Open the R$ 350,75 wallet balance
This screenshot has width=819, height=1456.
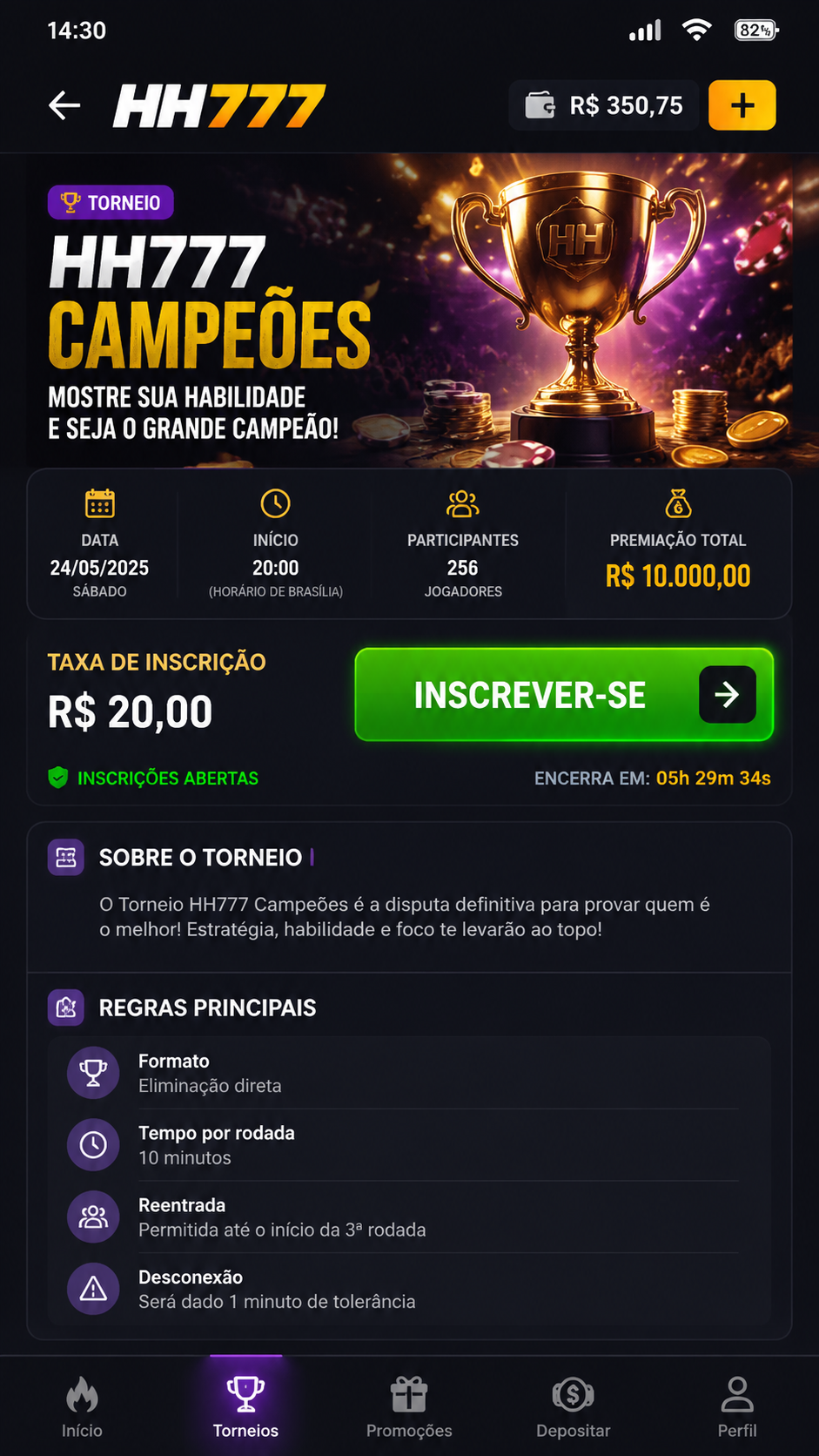[604, 105]
